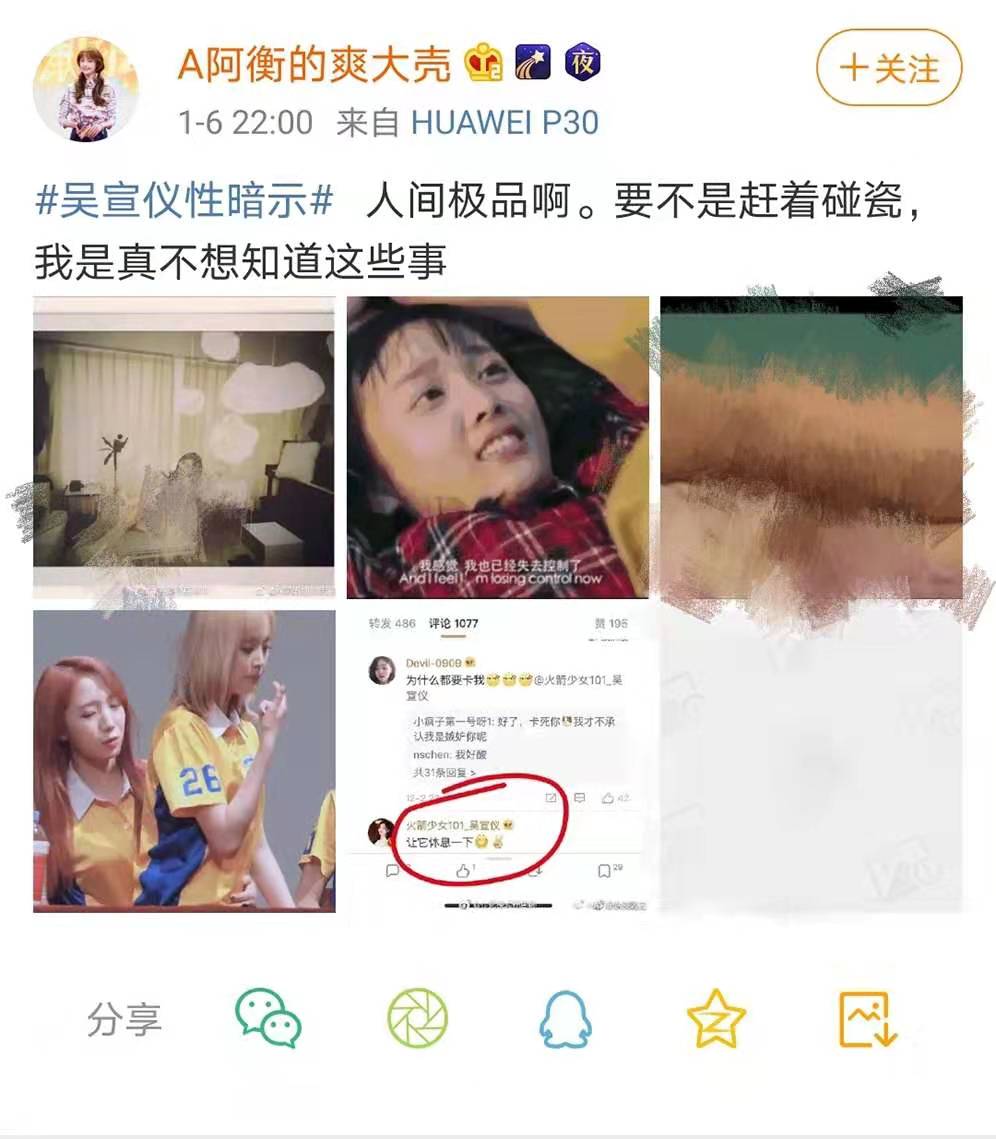Open the #吴宣仪性暗示# hashtag topic

point(185,200)
